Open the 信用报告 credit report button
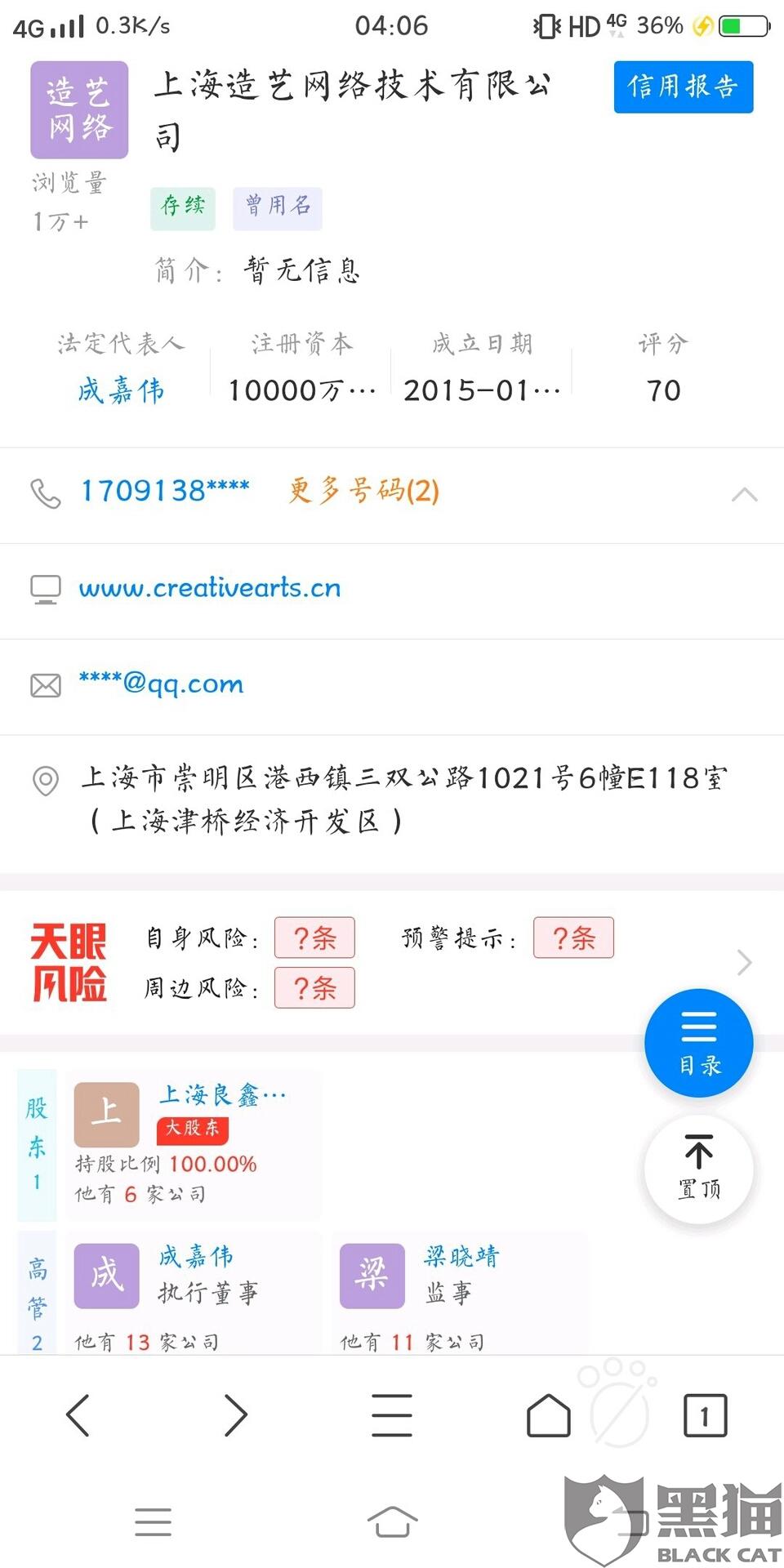Image resolution: width=784 pixels, height=1568 pixels. tap(684, 87)
